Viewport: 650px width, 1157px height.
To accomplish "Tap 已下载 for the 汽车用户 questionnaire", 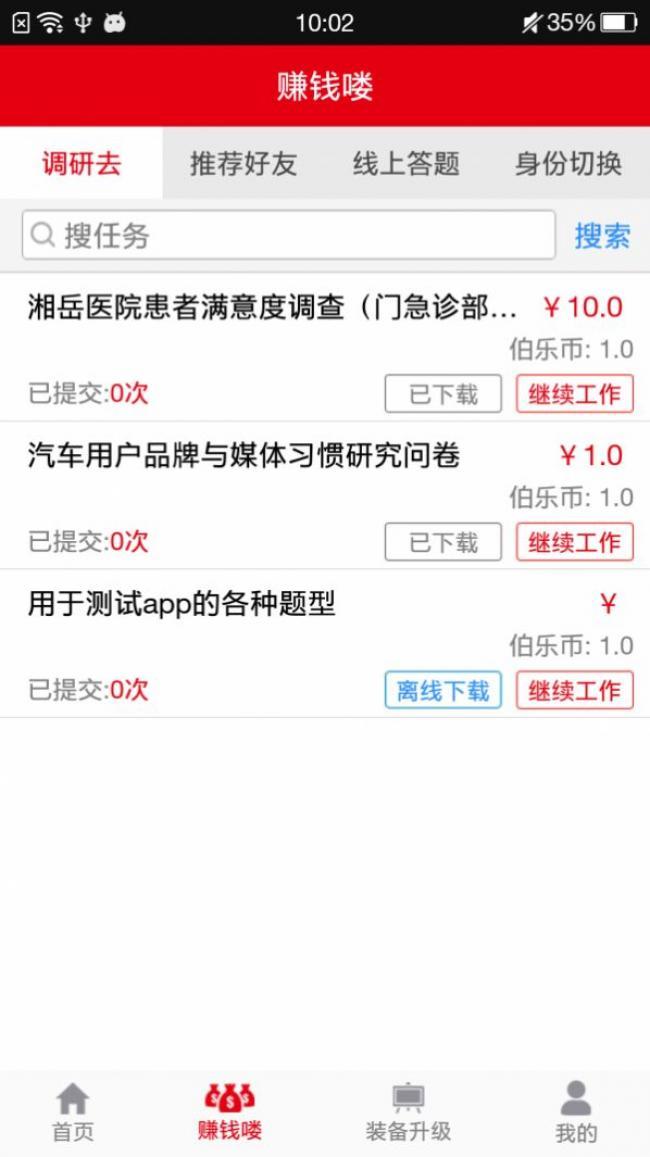I will [x=443, y=542].
